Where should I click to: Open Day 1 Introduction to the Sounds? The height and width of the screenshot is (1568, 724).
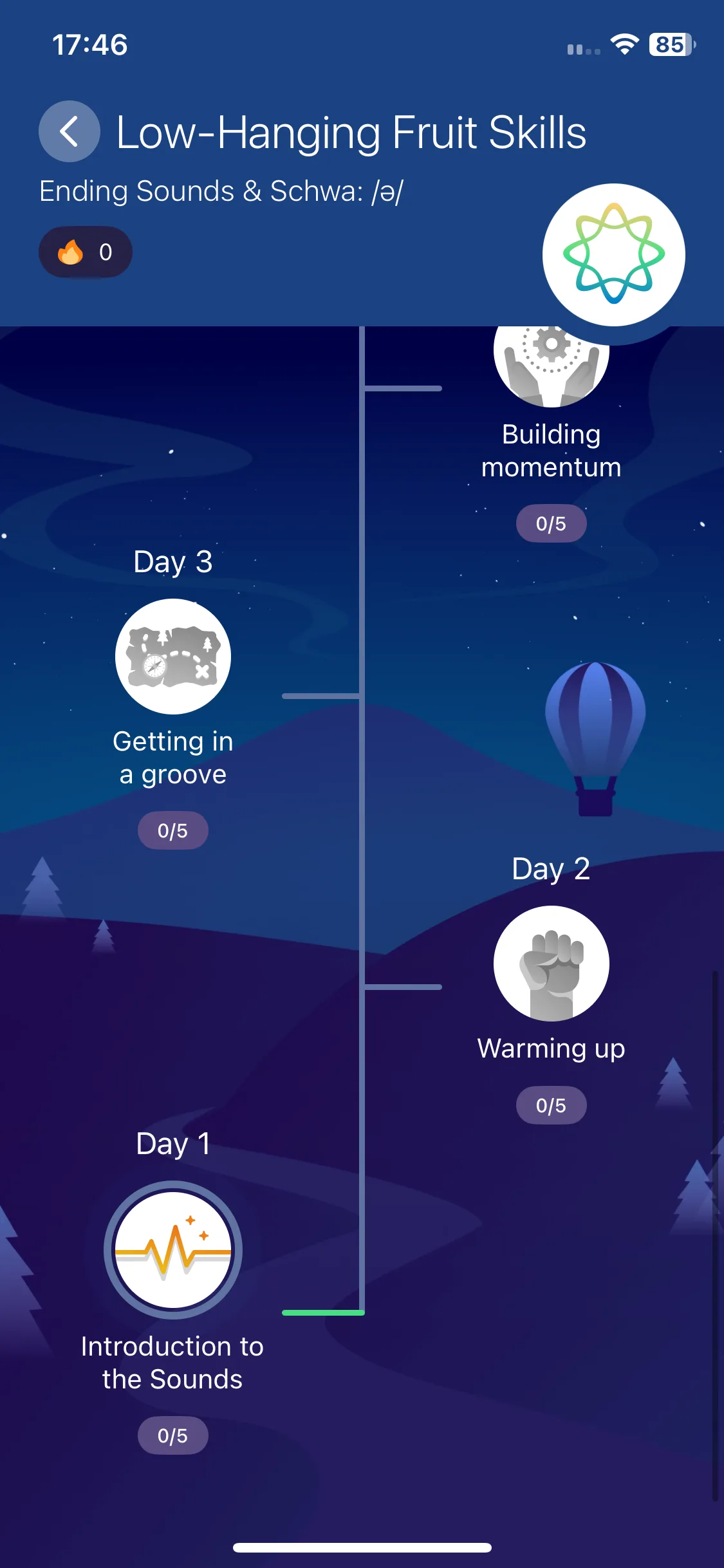(x=172, y=1250)
